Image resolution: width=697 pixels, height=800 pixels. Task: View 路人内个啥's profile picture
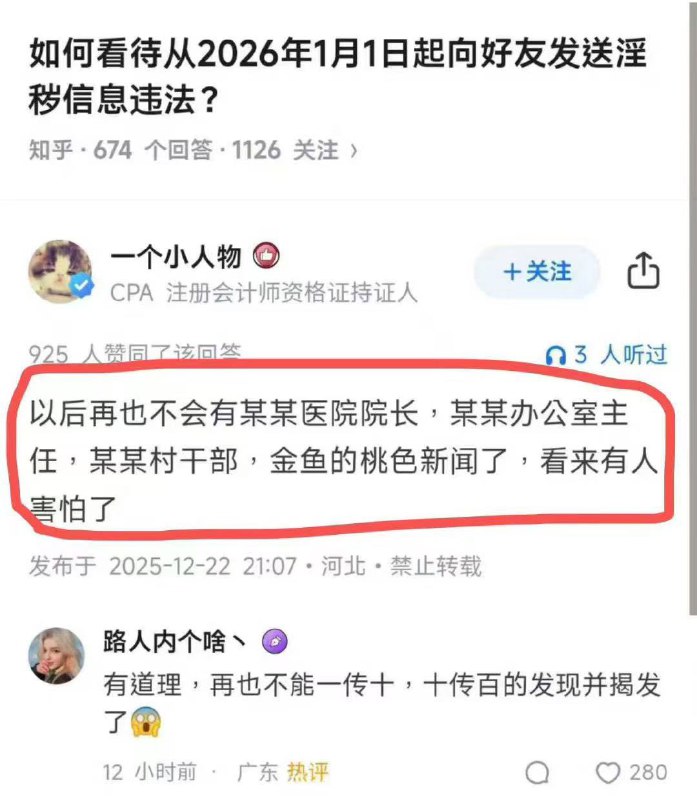(x=56, y=655)
